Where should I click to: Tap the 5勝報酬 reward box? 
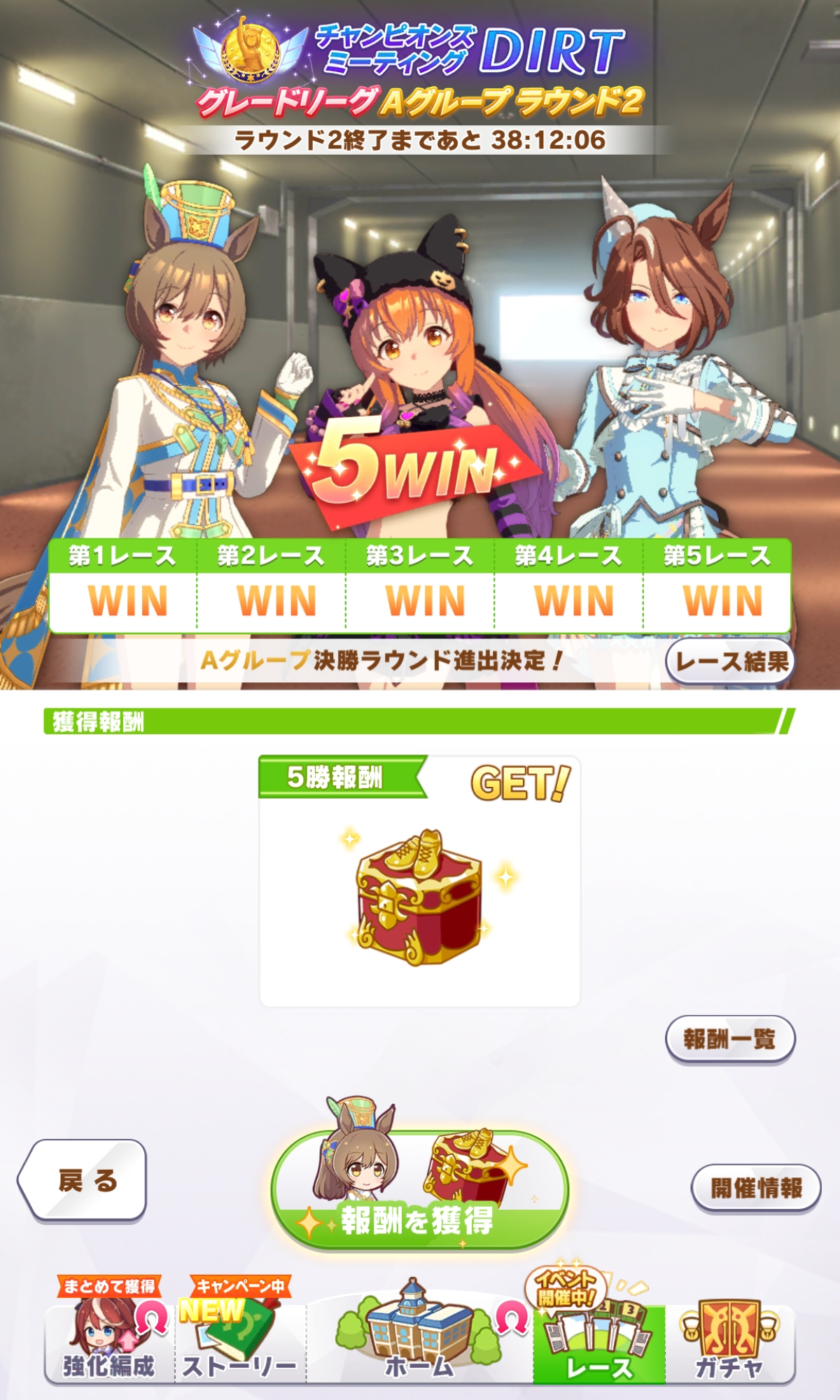click(420, 896)
